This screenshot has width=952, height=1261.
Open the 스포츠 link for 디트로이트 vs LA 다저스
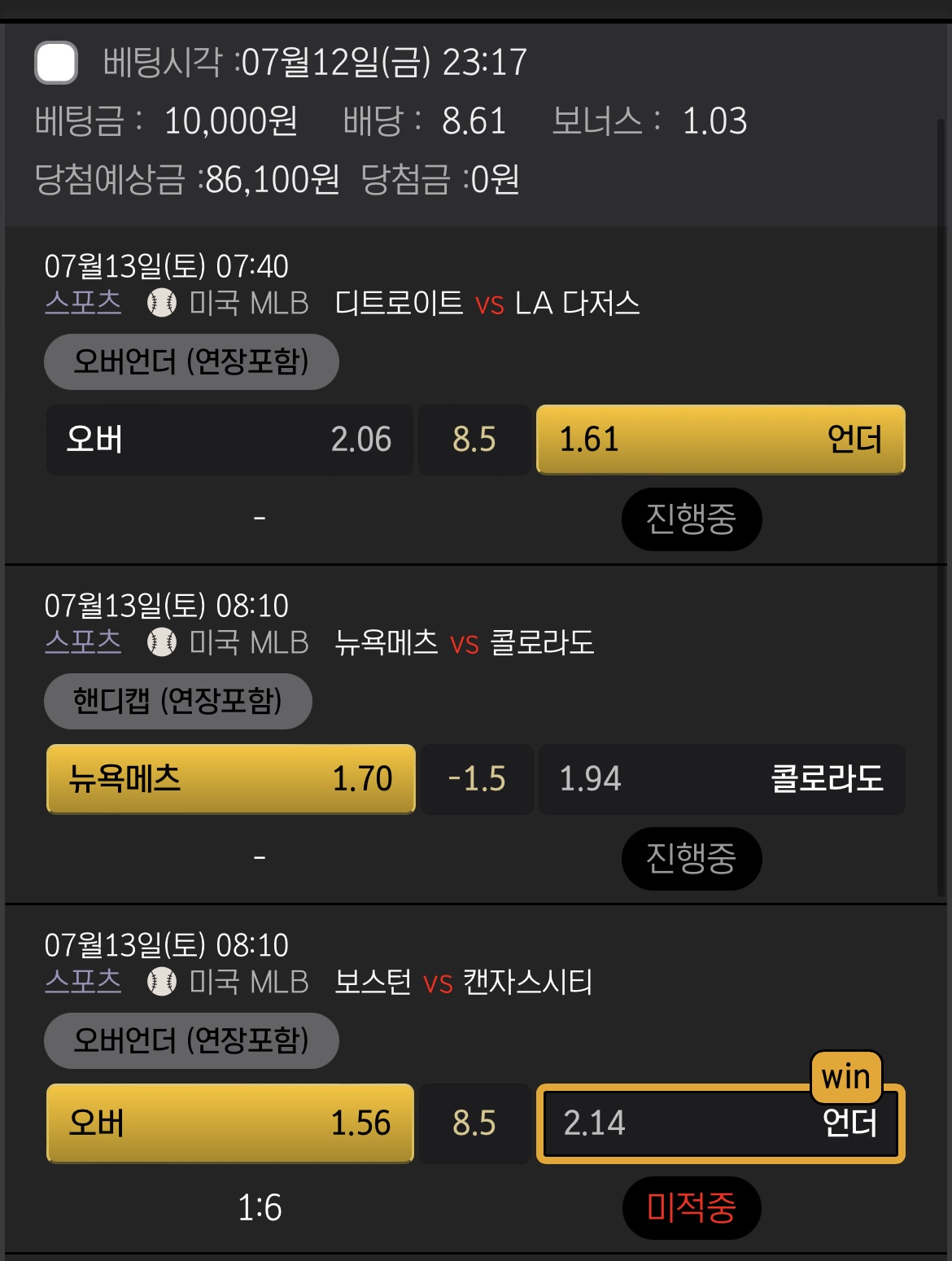83,303
